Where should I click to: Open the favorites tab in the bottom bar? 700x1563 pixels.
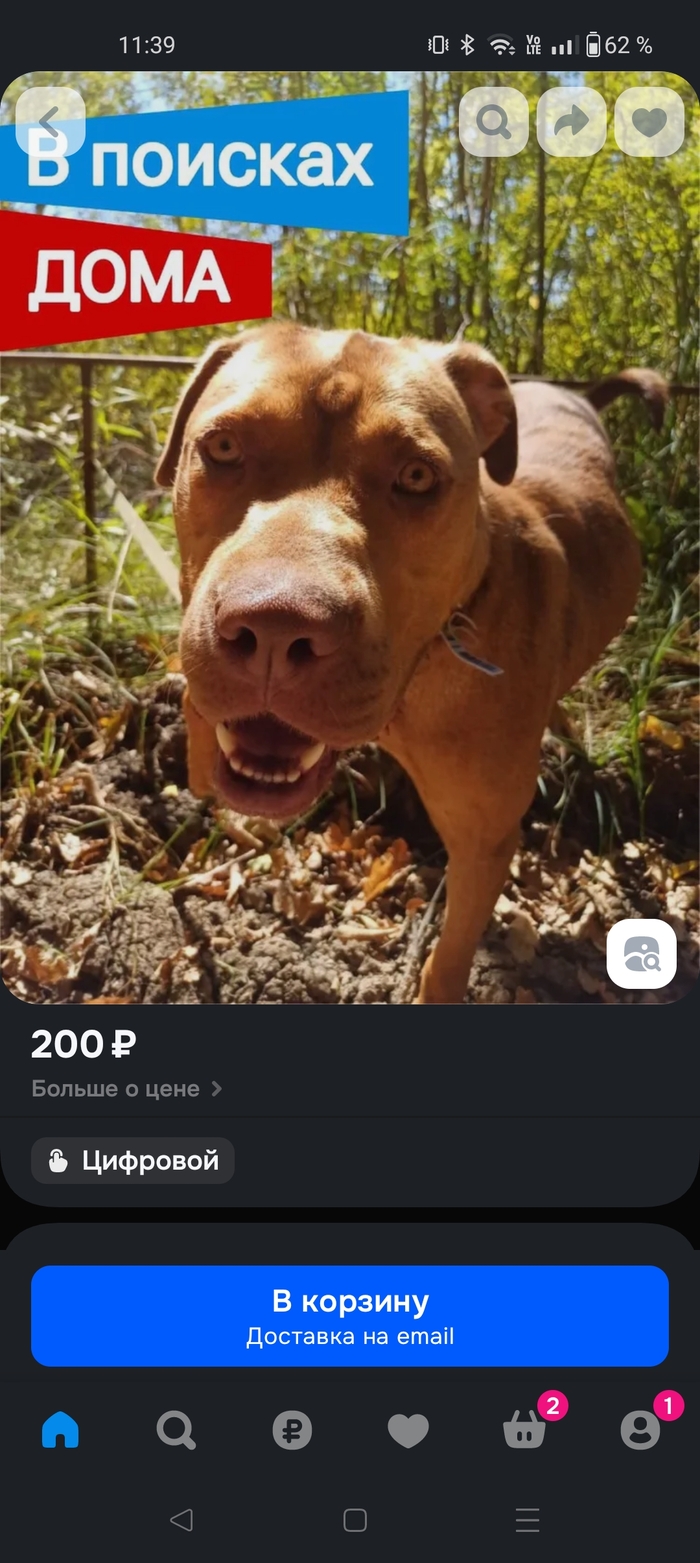coord(408,1430)
